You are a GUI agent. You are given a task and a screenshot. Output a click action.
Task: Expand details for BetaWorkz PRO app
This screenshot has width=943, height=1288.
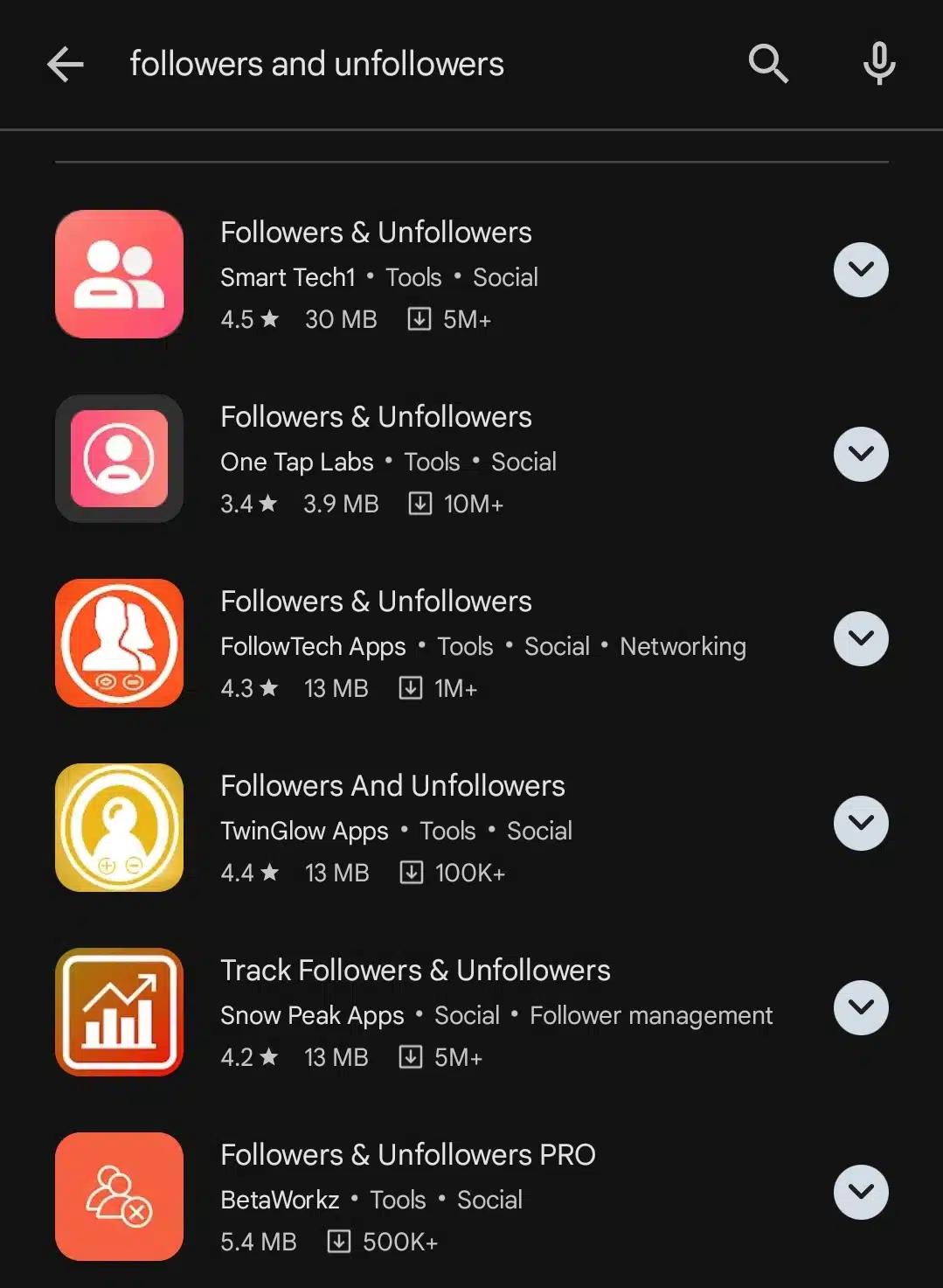click(861, 1192)
